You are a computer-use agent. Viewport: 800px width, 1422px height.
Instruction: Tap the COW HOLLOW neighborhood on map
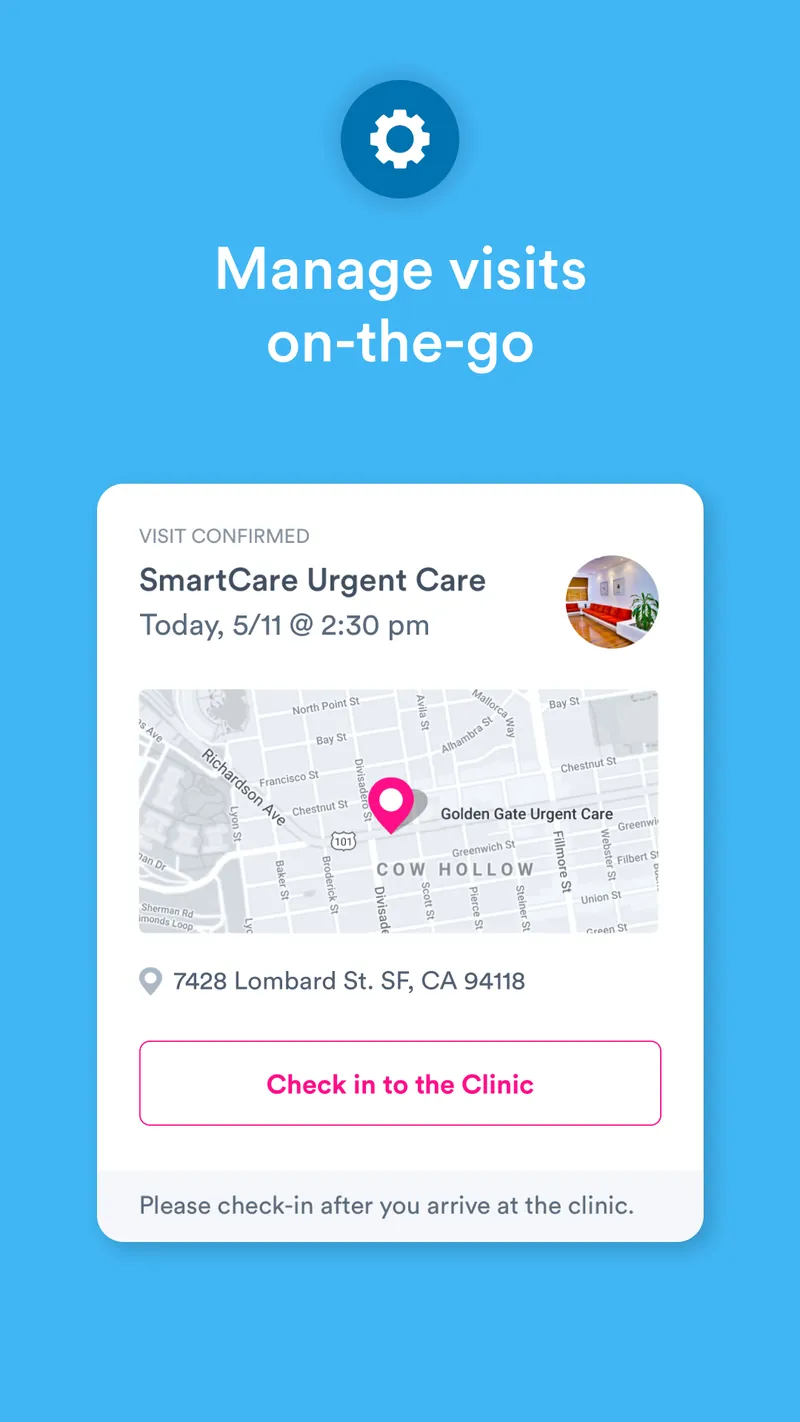(455, 869)
